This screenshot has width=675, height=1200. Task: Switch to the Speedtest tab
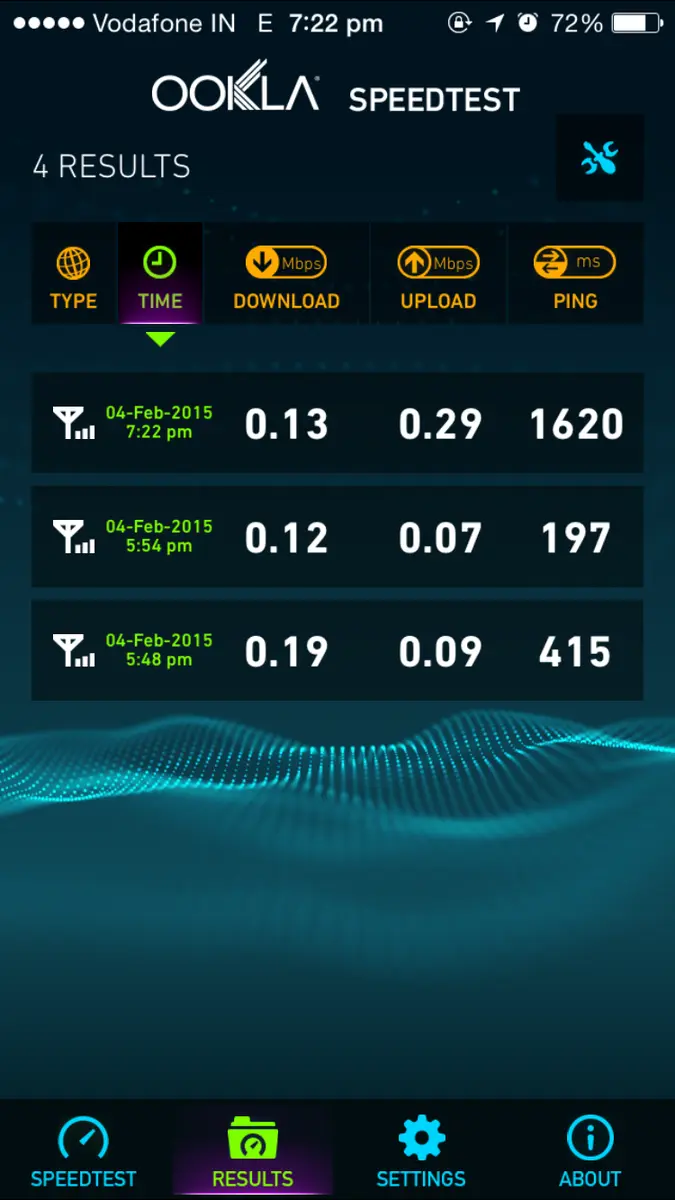tap(83, 1152)
